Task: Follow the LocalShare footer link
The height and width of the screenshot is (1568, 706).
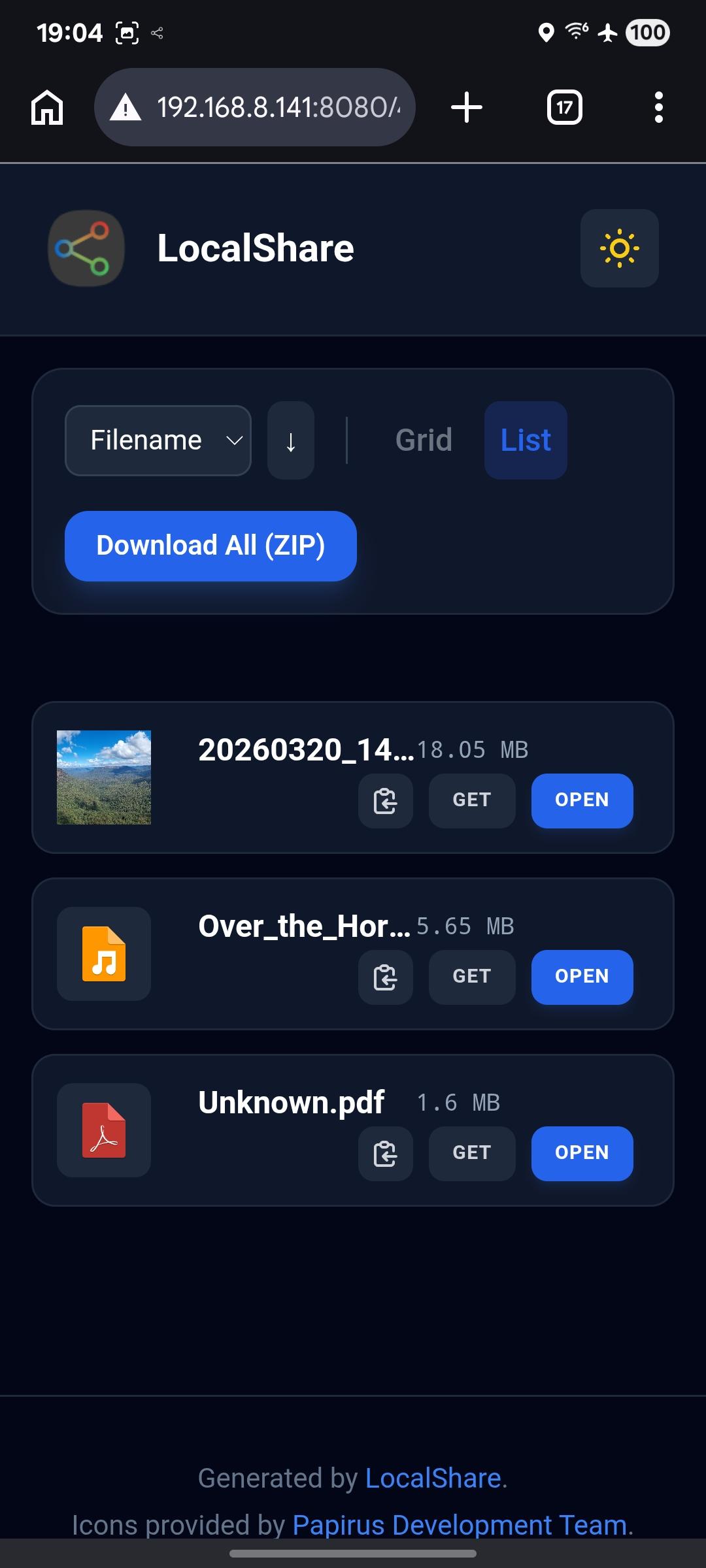Action: (x=433, y=1478)
